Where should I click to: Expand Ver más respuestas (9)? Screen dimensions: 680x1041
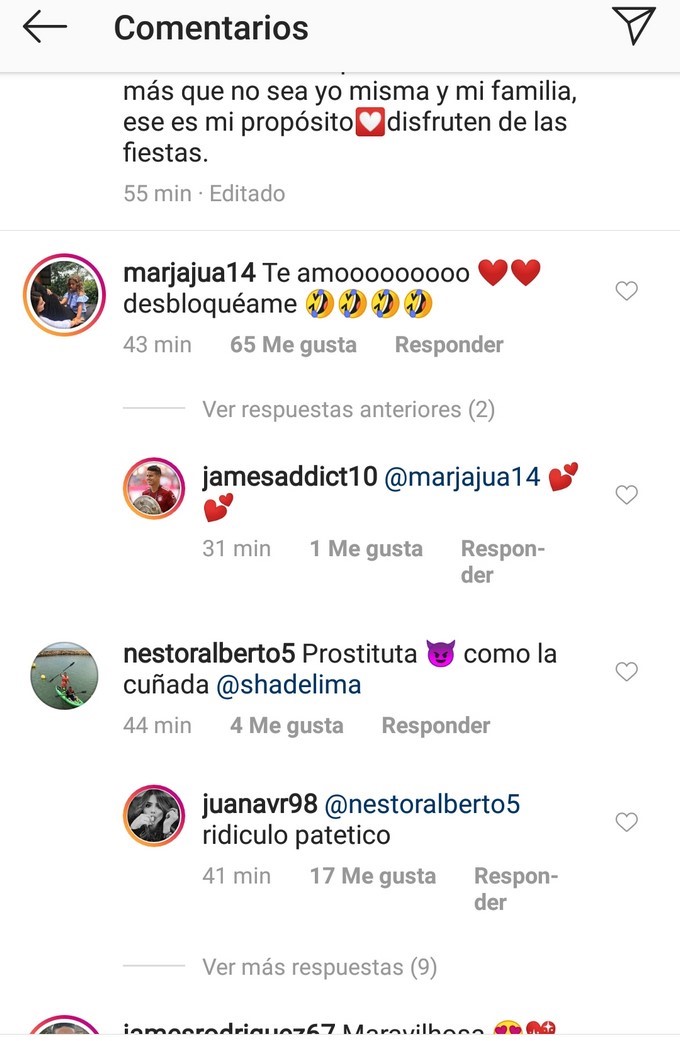click(x=319, y=967)
